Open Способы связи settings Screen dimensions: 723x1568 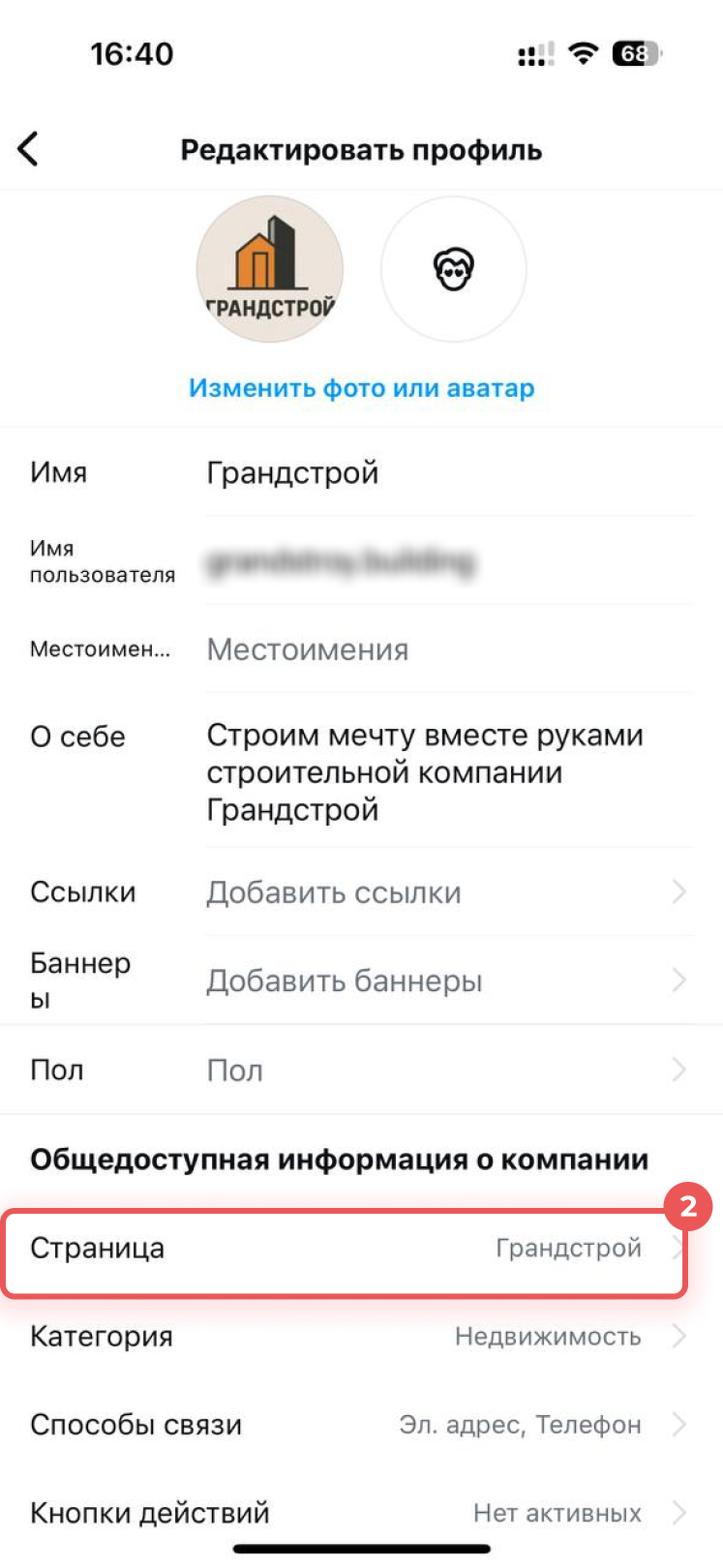(x=361, y=1425)
